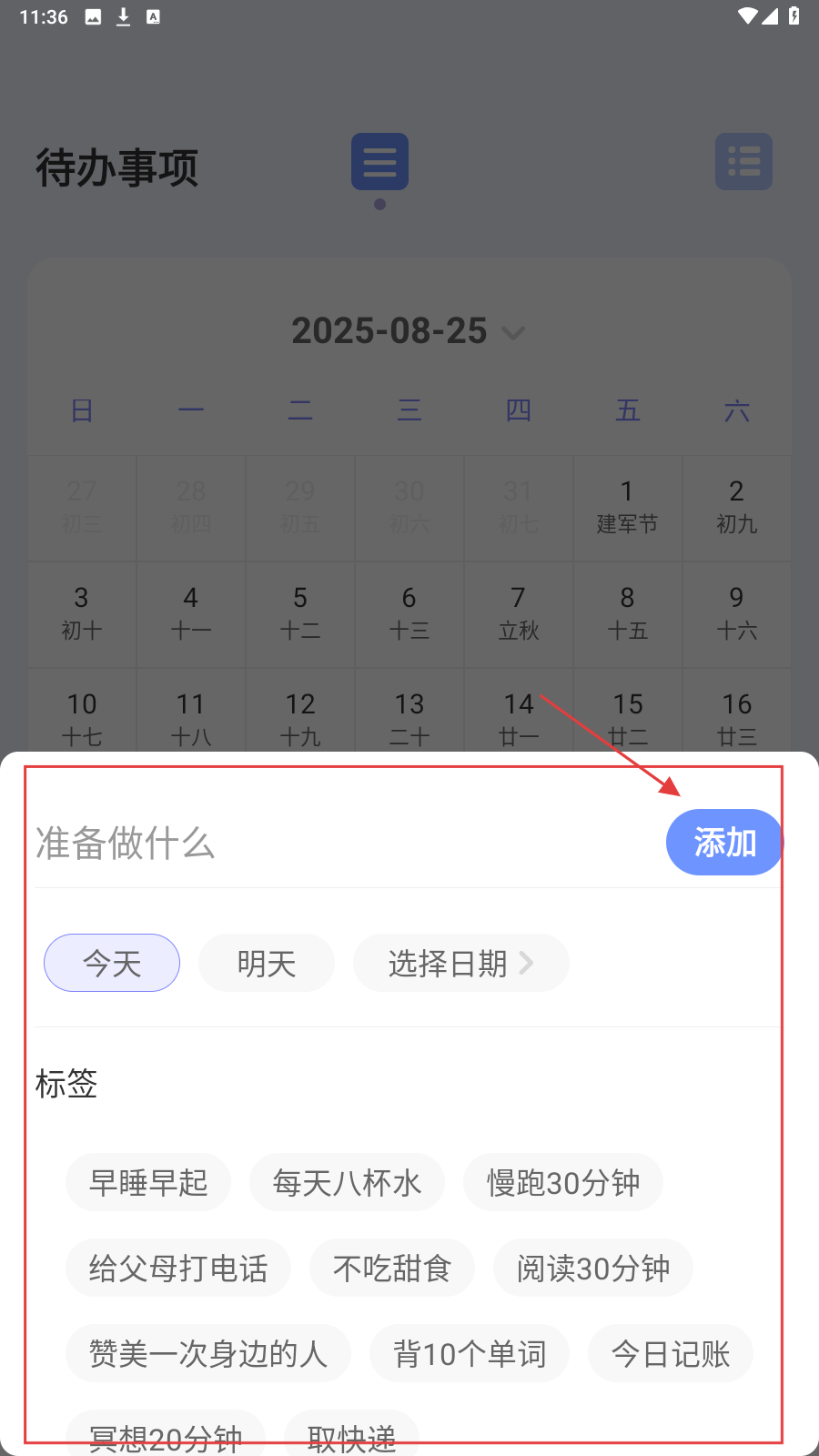Choose the 慢跑30分钟 tag

pos(563,1183)
